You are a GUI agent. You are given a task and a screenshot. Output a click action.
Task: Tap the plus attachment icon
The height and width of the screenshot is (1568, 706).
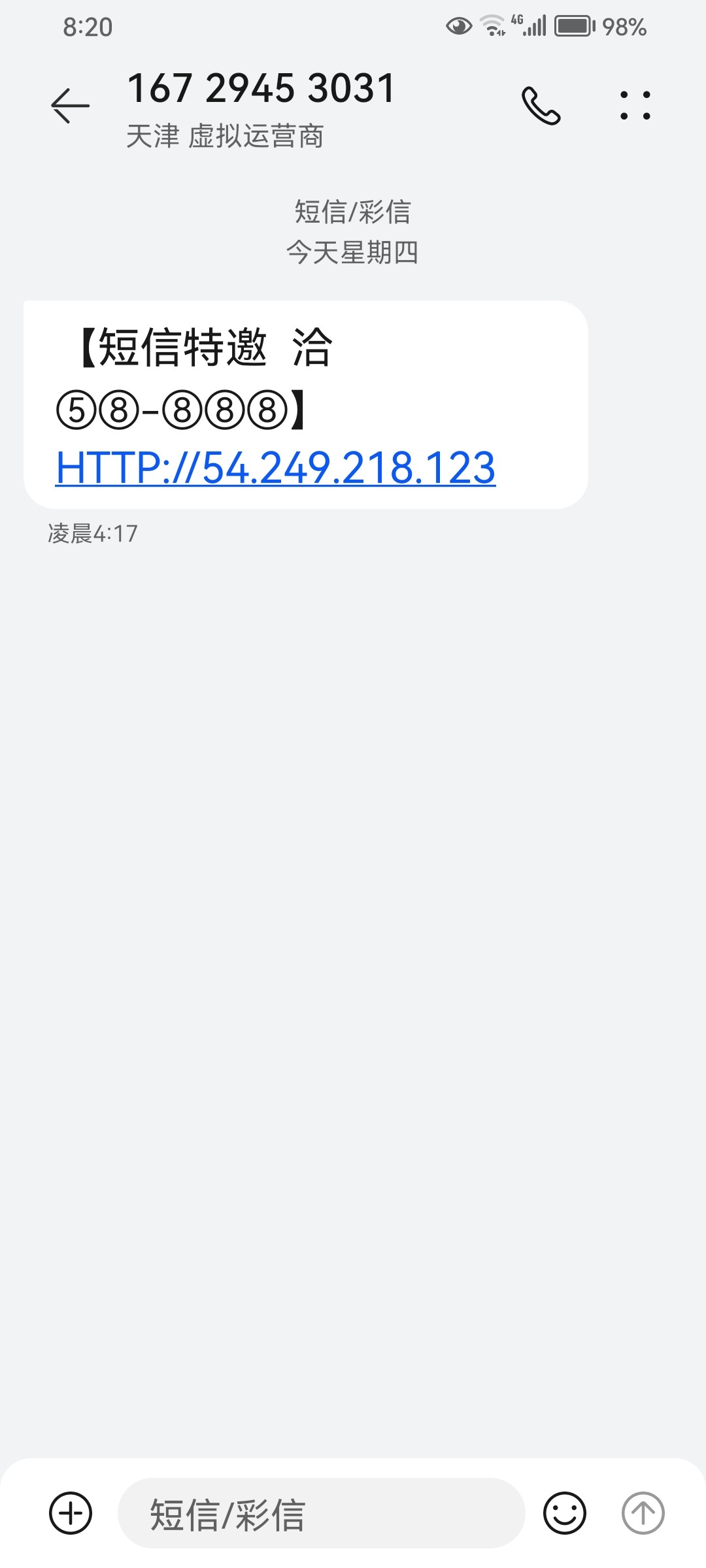point(71,1512)
